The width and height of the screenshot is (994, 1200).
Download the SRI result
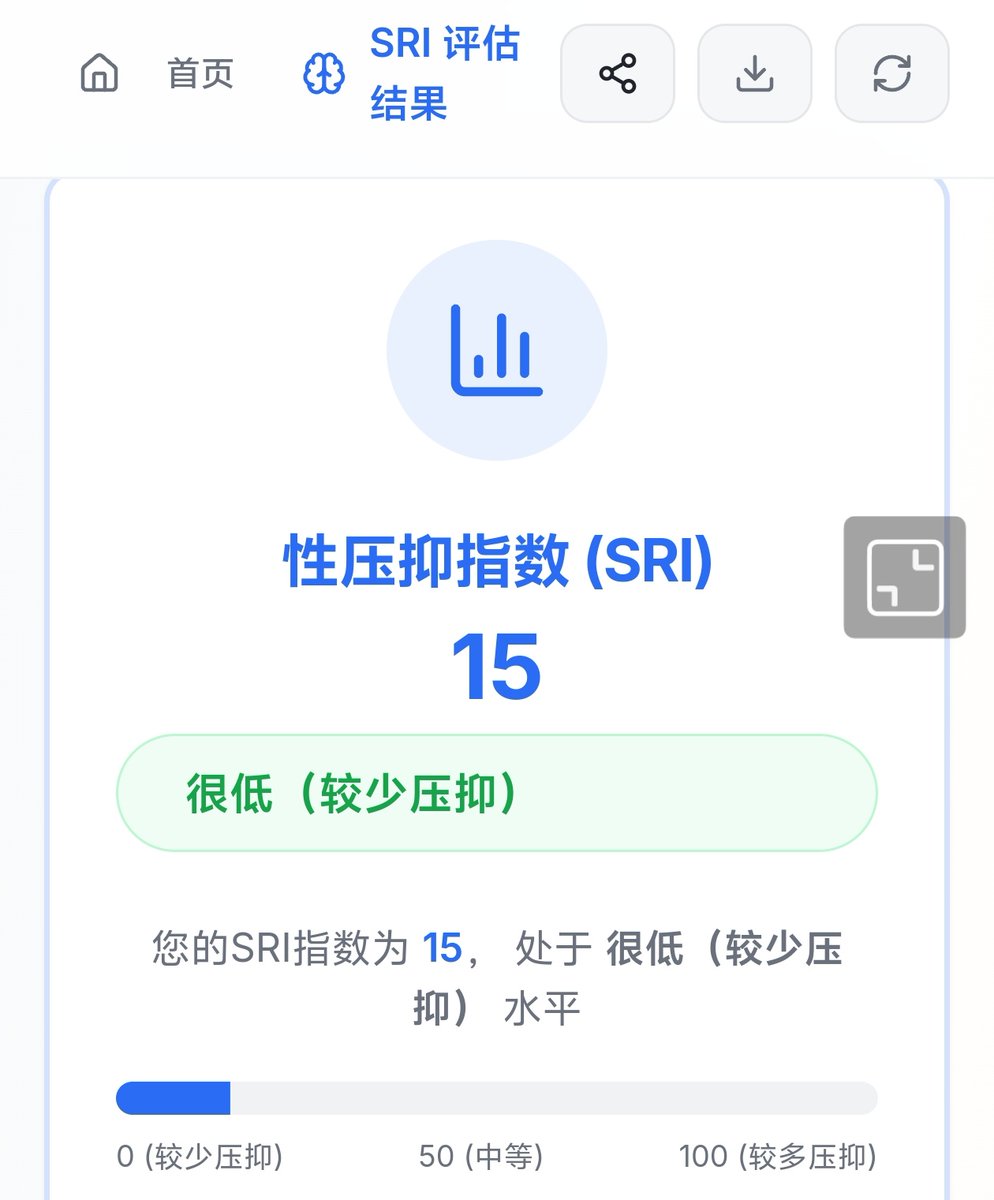[754, 74]
